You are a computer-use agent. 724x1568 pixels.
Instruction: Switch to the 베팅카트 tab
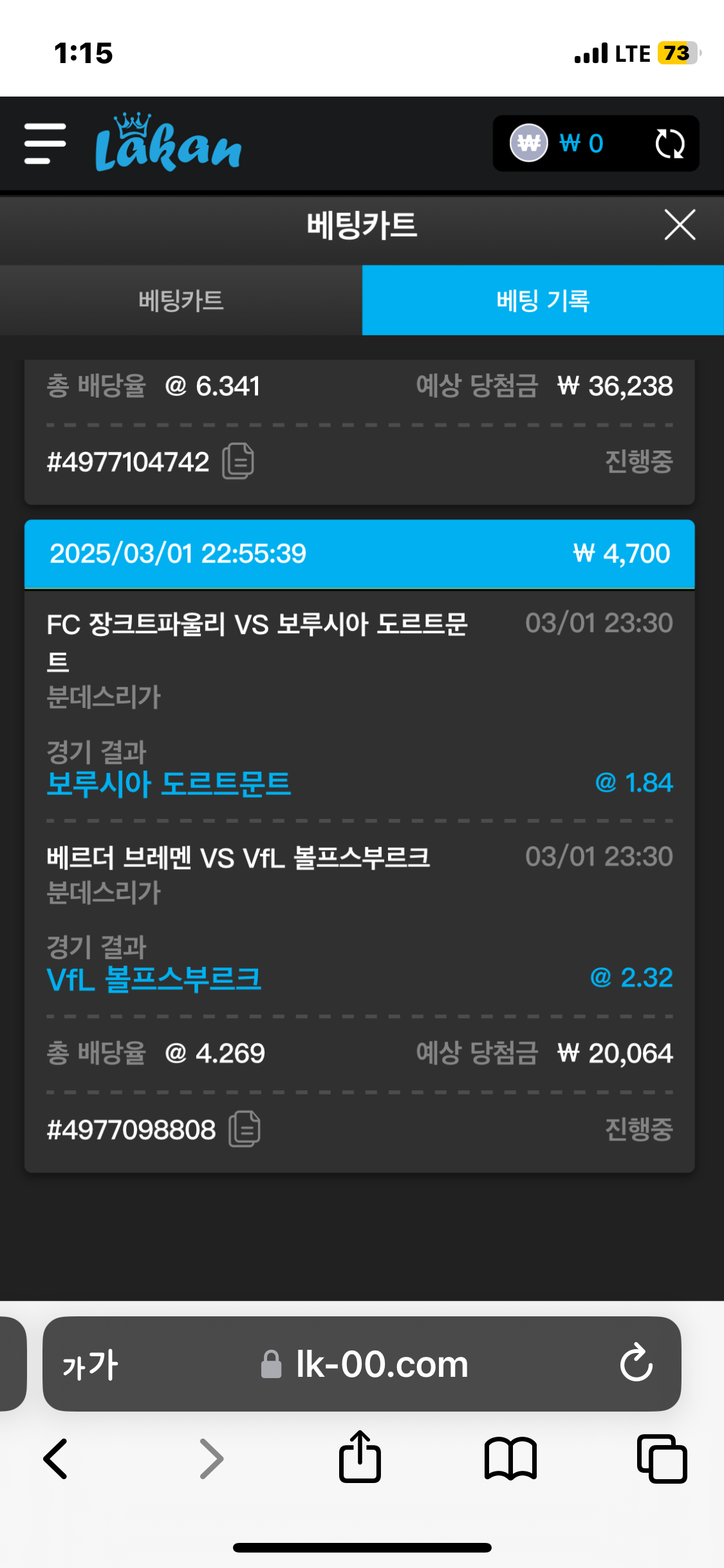pos(181,301)
